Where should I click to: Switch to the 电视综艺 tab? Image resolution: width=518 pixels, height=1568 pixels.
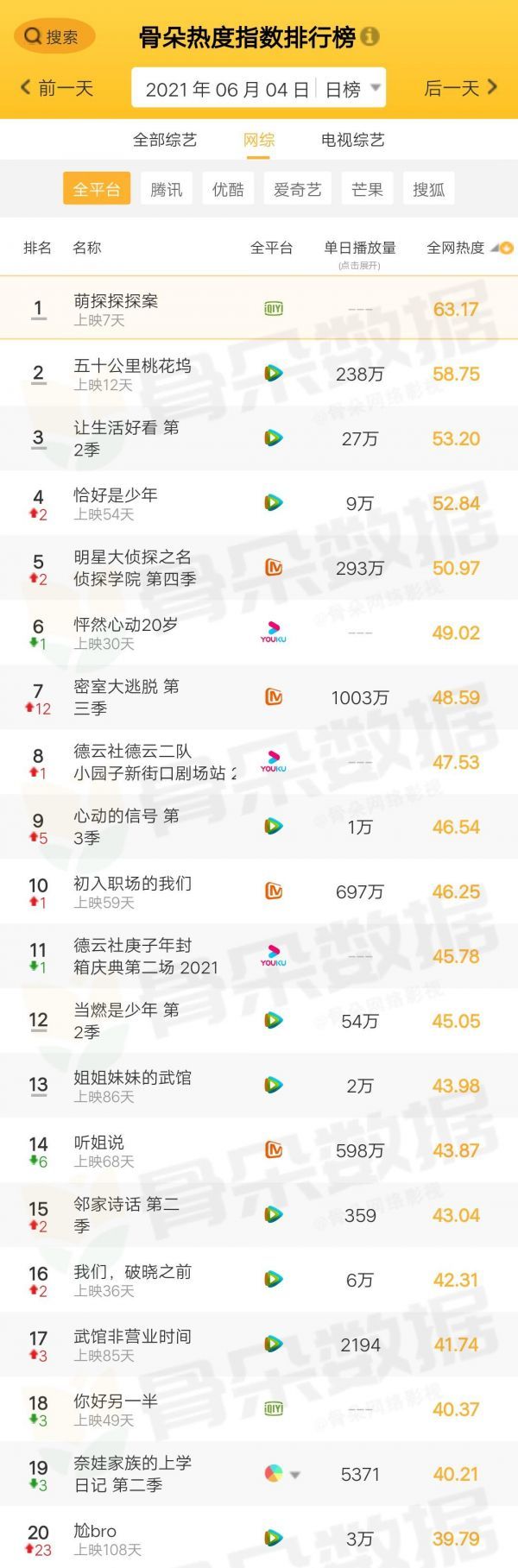pos(352,140)
